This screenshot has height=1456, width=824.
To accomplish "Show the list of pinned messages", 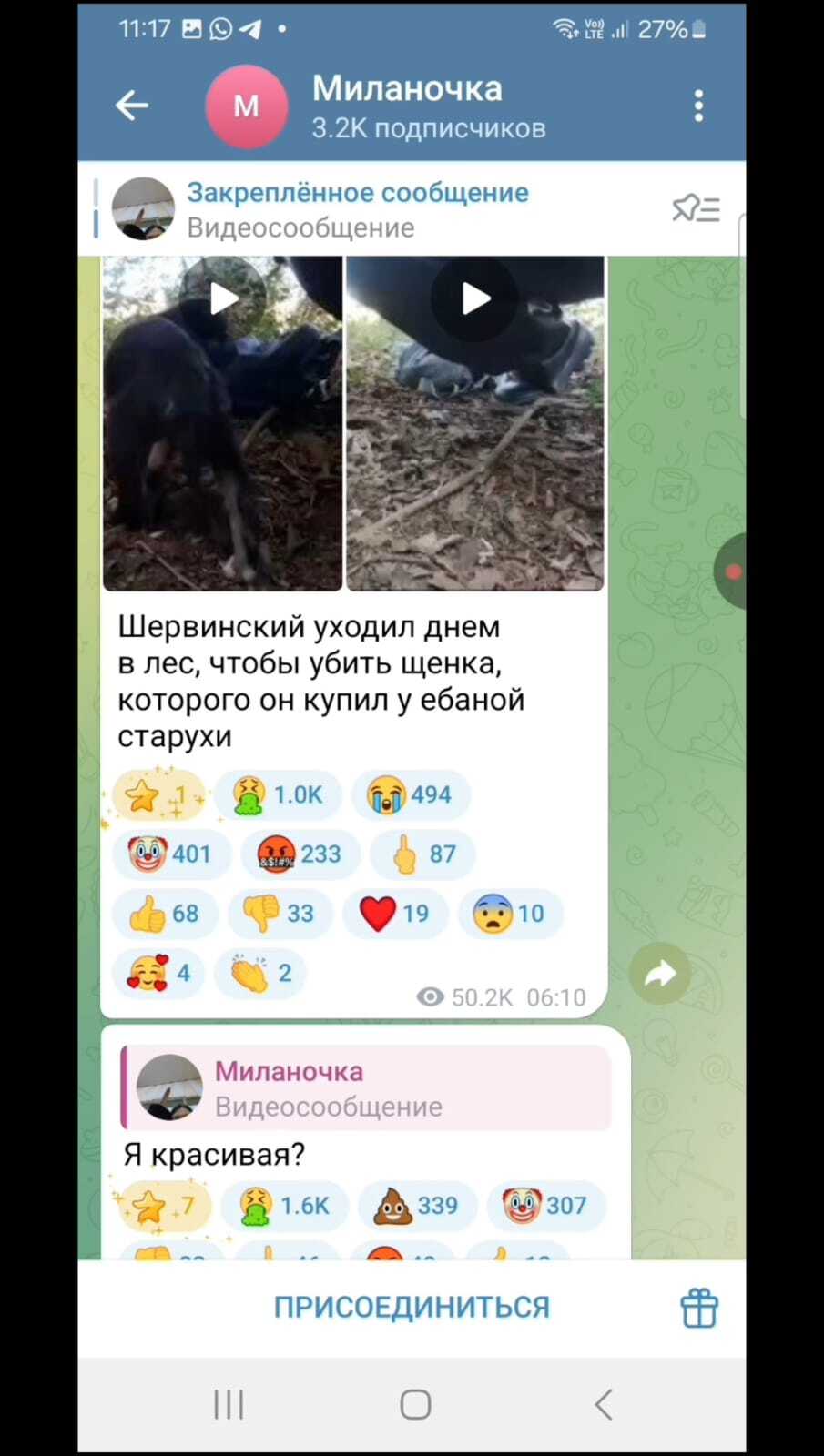I will point(697,209).
